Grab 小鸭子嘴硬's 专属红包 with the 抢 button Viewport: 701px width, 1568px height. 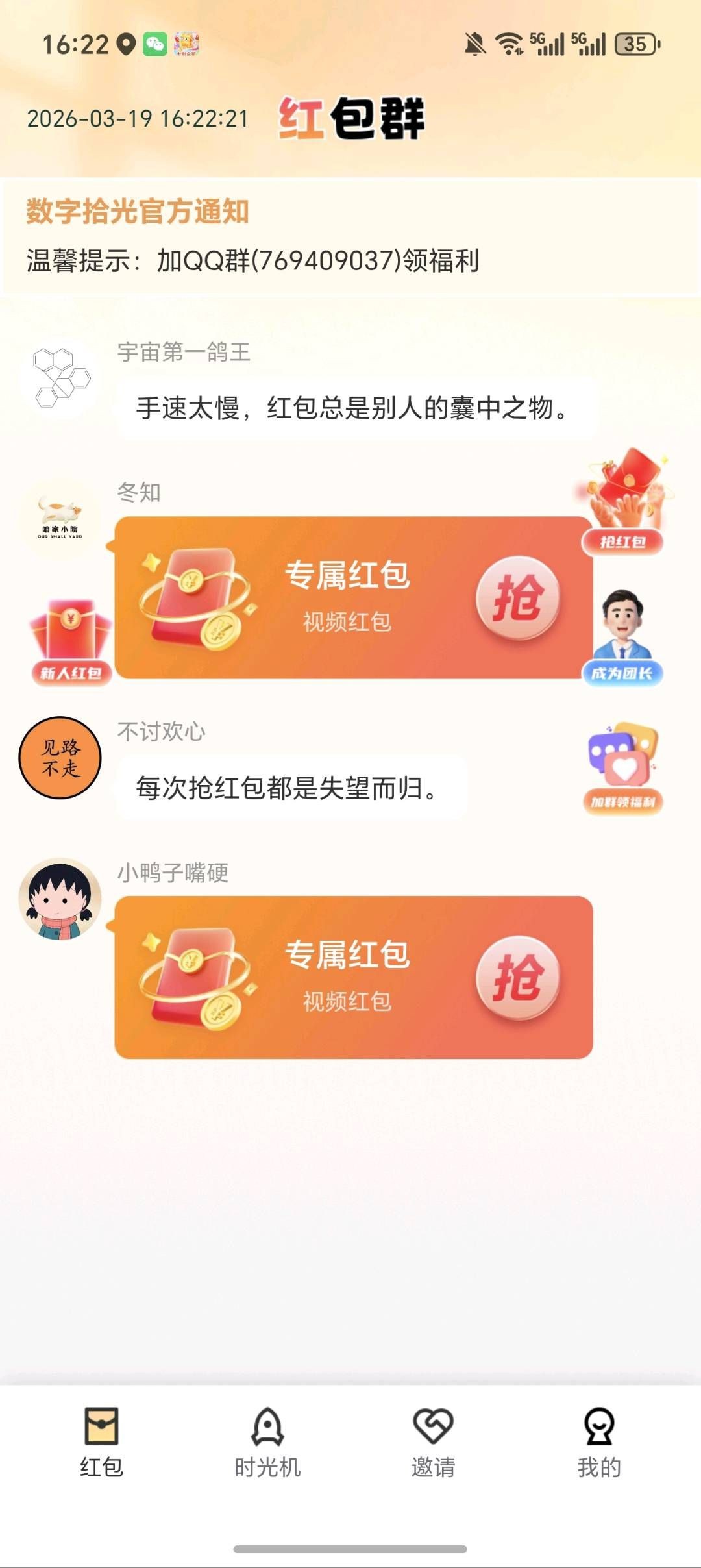coord(517,977)
